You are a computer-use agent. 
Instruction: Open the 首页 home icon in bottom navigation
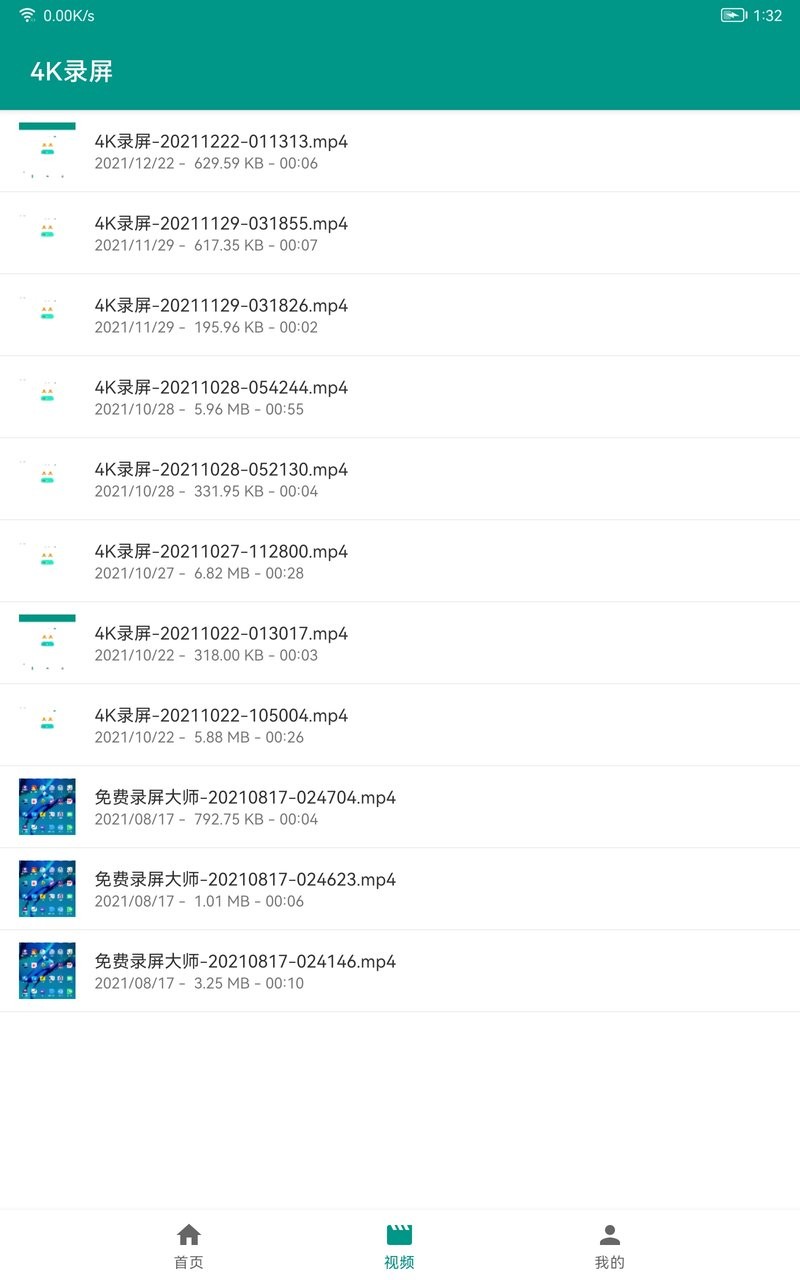point(189,1234)
